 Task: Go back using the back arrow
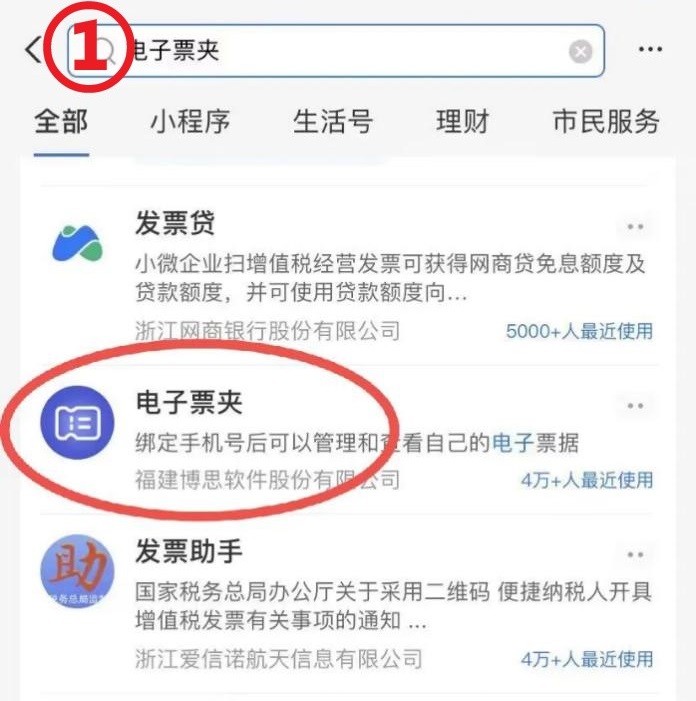34,50
